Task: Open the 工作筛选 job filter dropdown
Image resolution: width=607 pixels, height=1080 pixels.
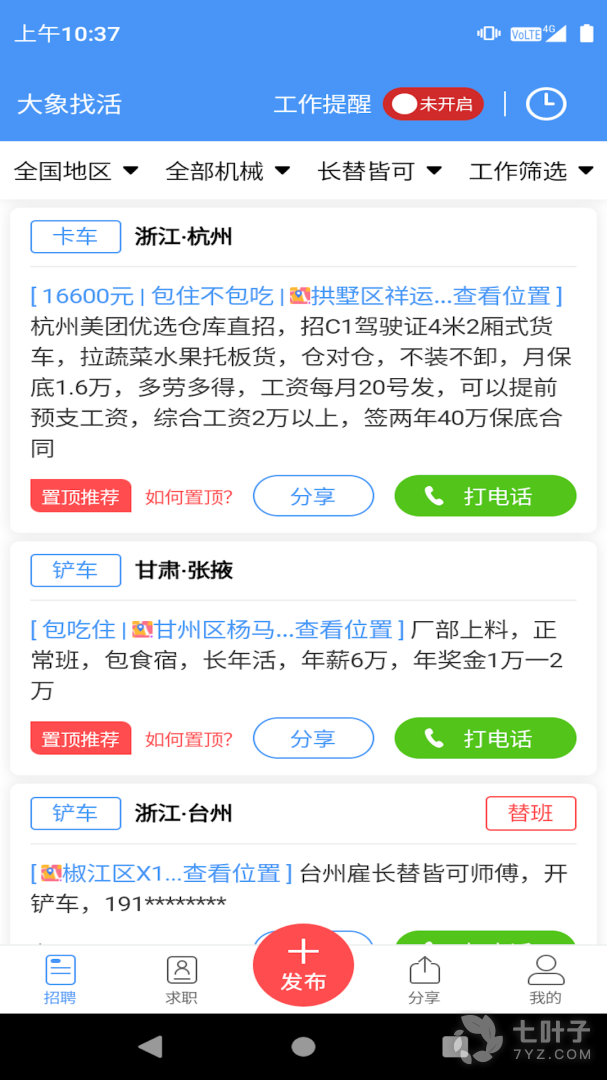Action: point(531,171)
